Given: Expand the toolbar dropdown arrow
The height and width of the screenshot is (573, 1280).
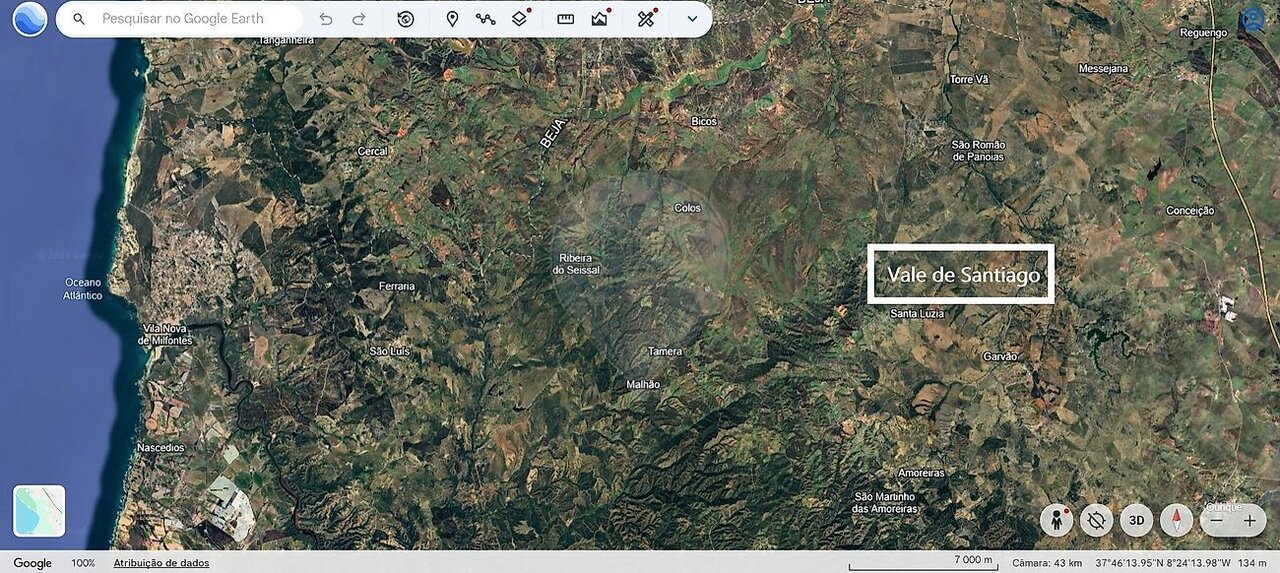Looking at the screenshot, I should (x=692, y=19).
